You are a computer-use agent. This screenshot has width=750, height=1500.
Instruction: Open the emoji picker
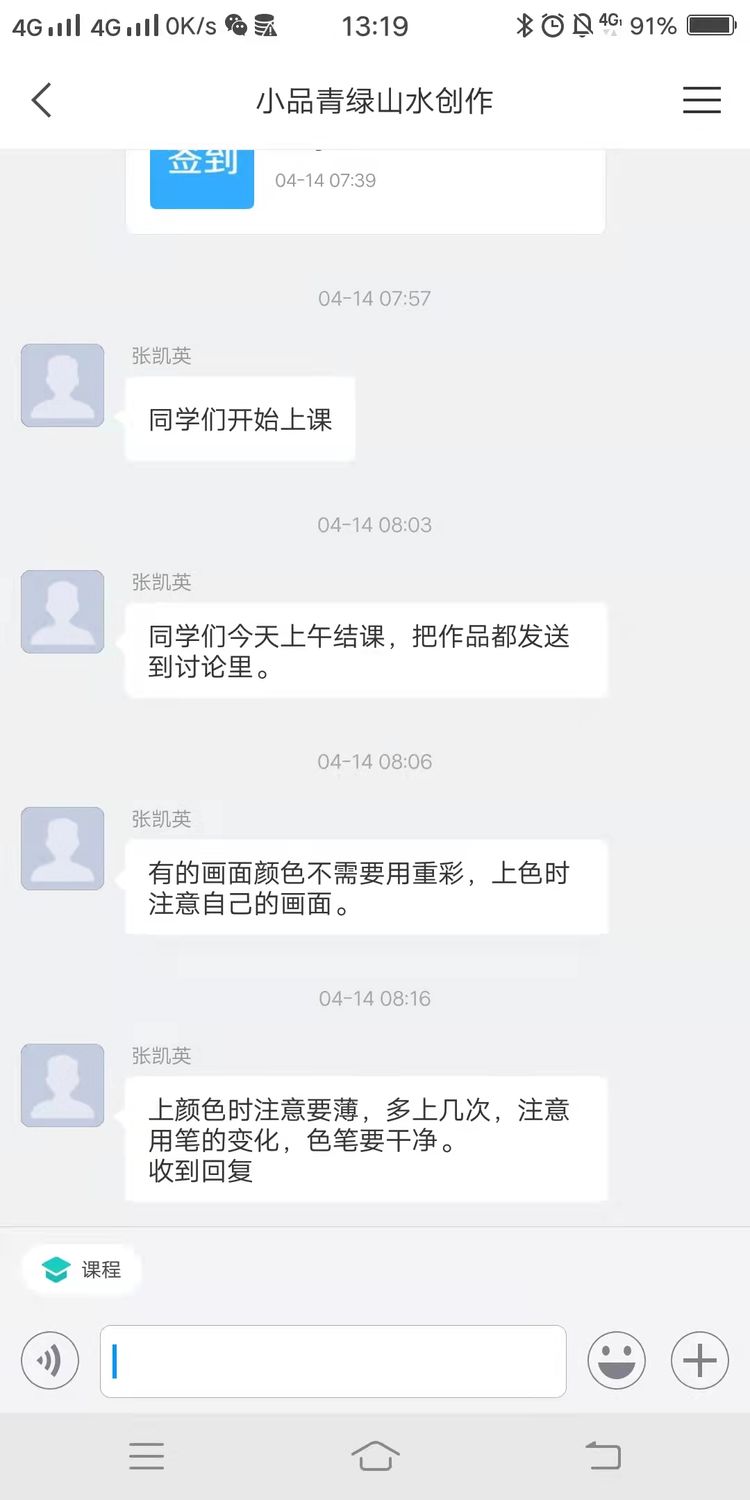coord(616,1360)
